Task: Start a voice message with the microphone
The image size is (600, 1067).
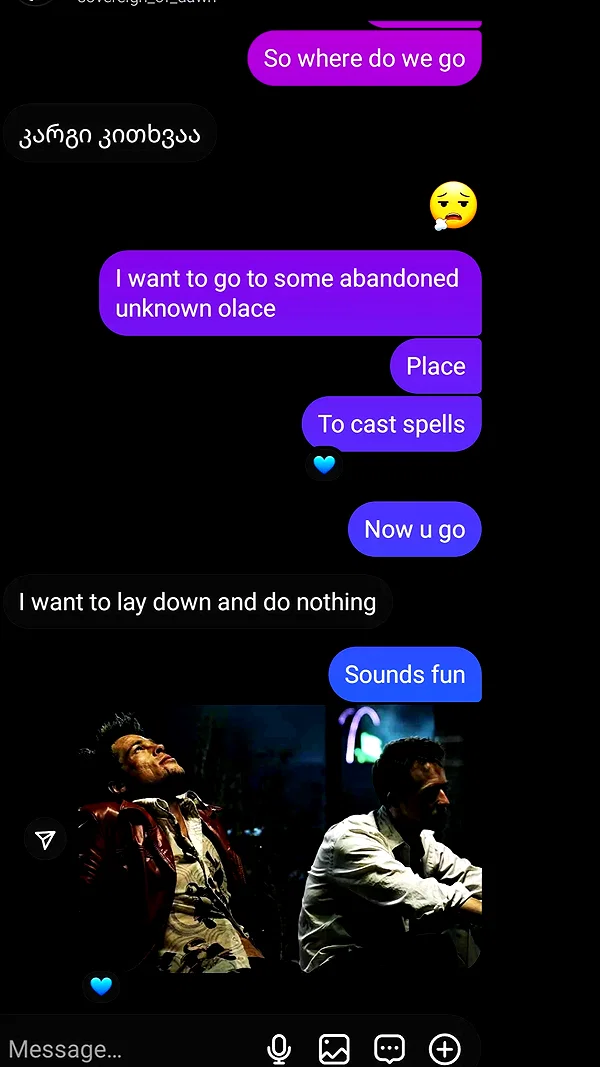Action: coord(279,1049)
